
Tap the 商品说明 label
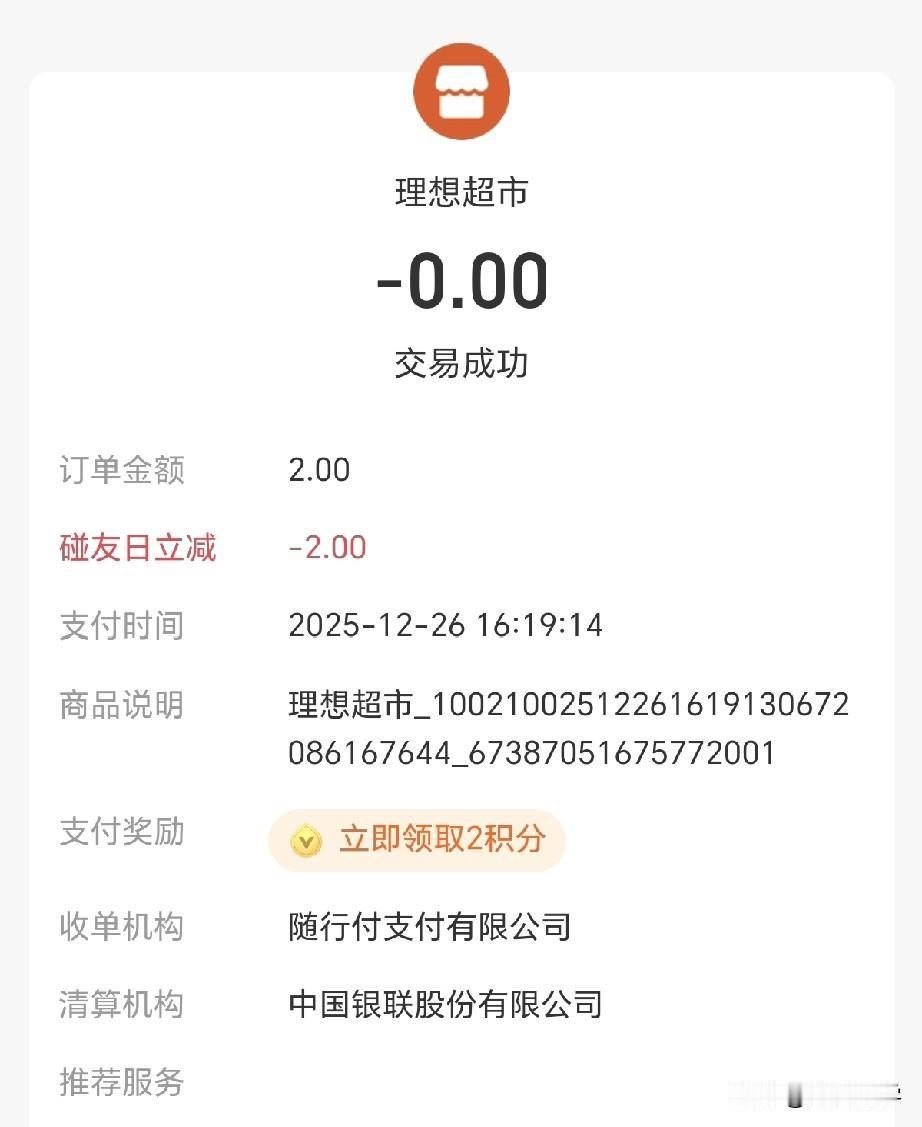(122, 706)
